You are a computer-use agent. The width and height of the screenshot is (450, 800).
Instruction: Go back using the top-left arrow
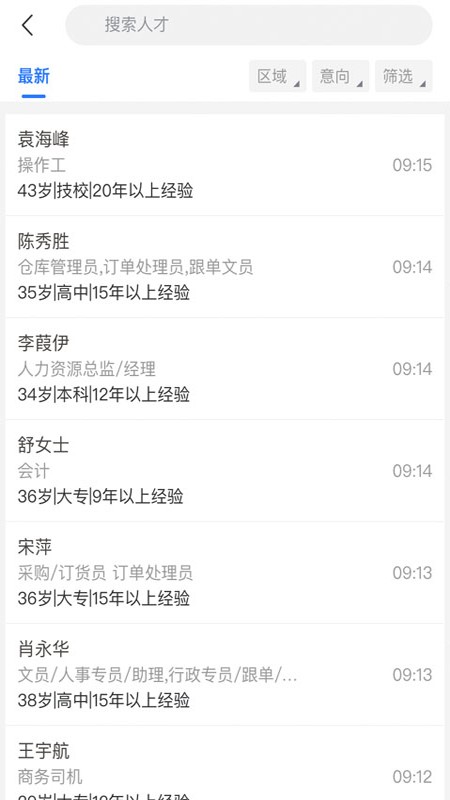click(28, 25)
